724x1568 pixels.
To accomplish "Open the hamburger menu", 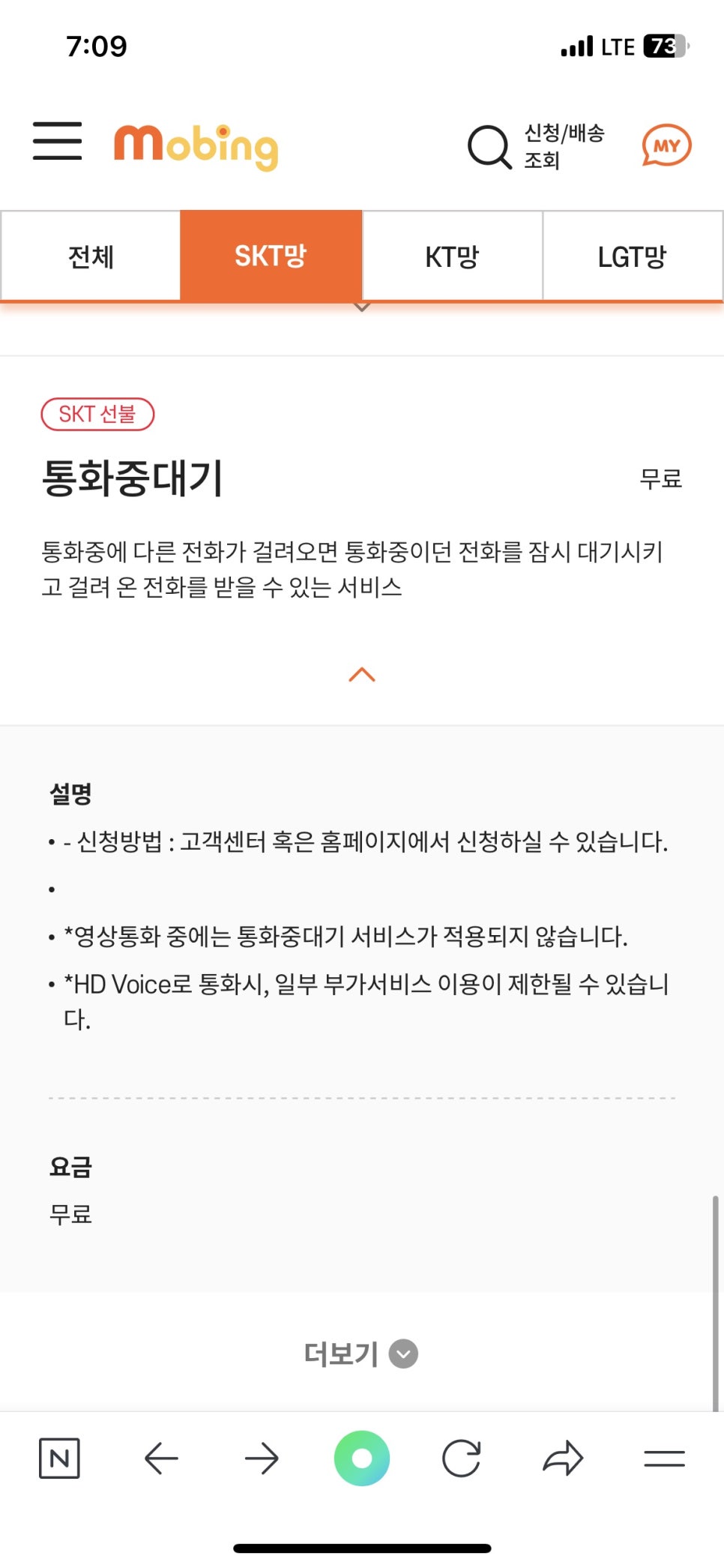I will (x=57, y=141).
